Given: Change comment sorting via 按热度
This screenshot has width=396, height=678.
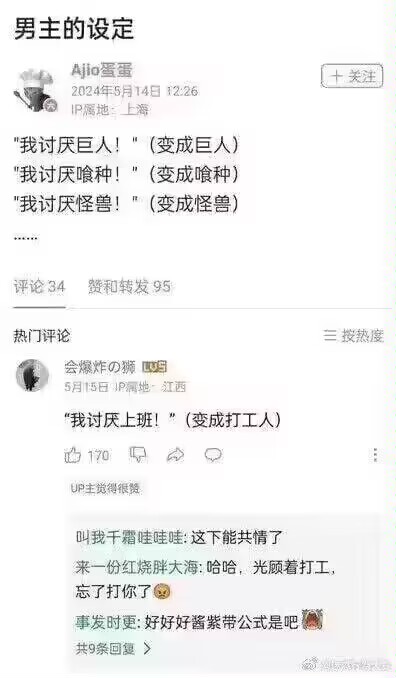Looking at the screenshot, I should pyautogui.click(x=354, y=336).
